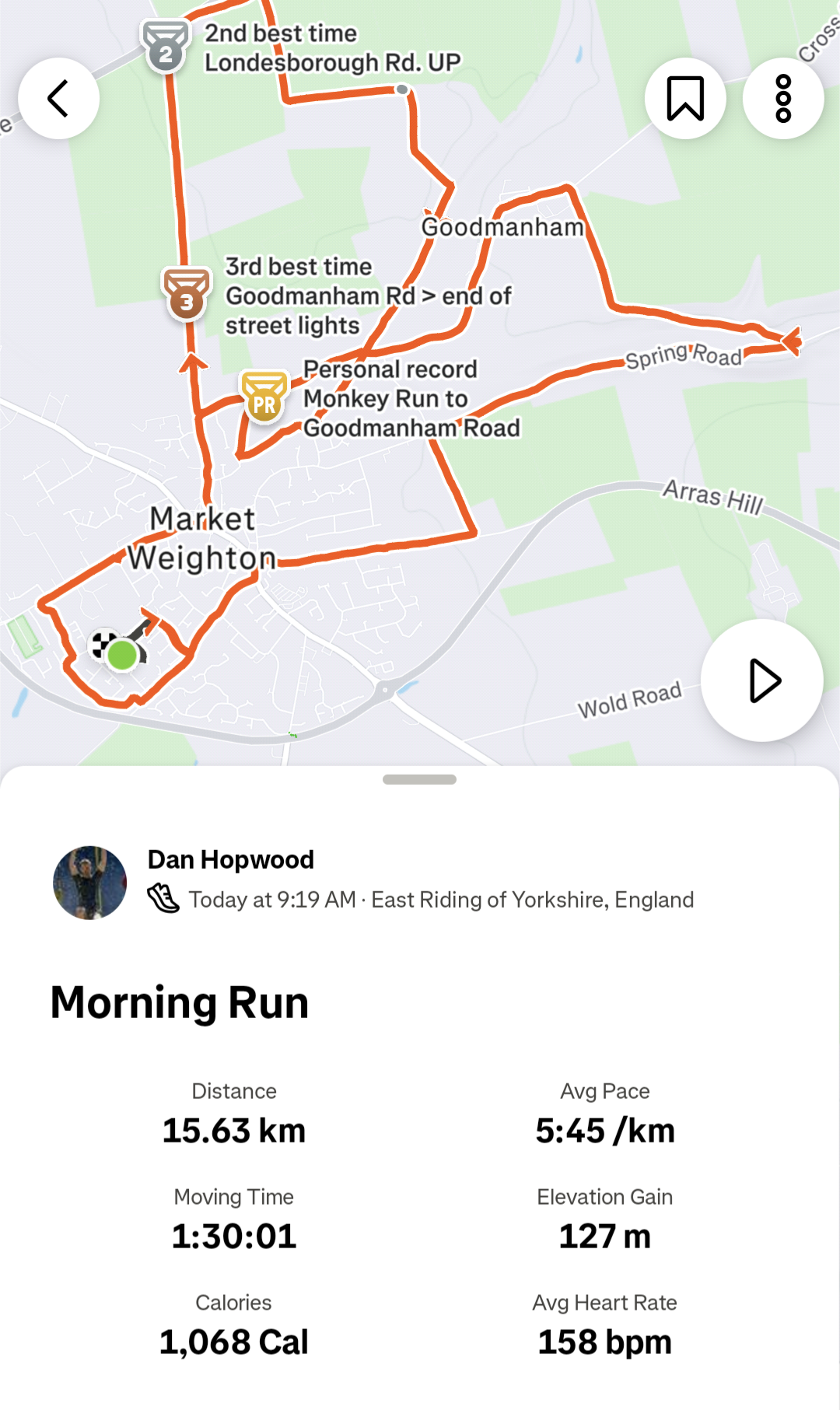Image resolution: width=840 pixels, height=1410 pixels.
Task: Open the Personal record Monkey Run segment badge
Action: click(264, 397)
